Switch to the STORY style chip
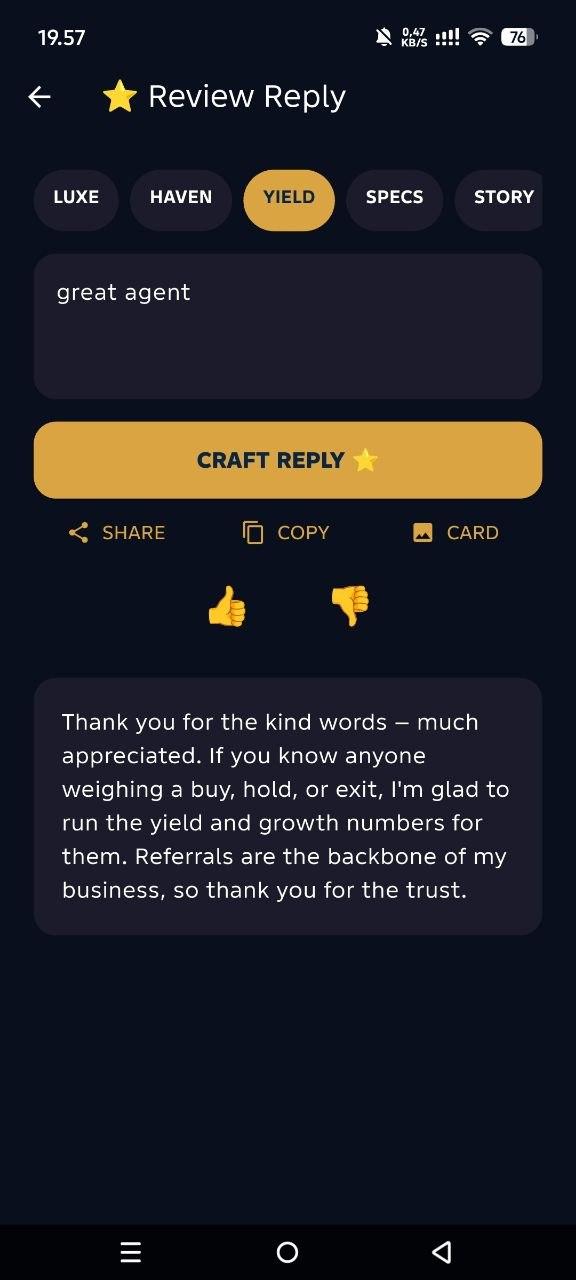The width and height of the screenshot is (576, 1280). point(499,197)
